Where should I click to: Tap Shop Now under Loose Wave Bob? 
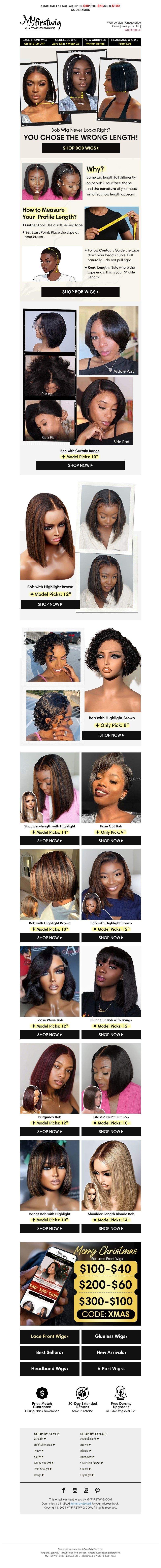point(50,1034)
